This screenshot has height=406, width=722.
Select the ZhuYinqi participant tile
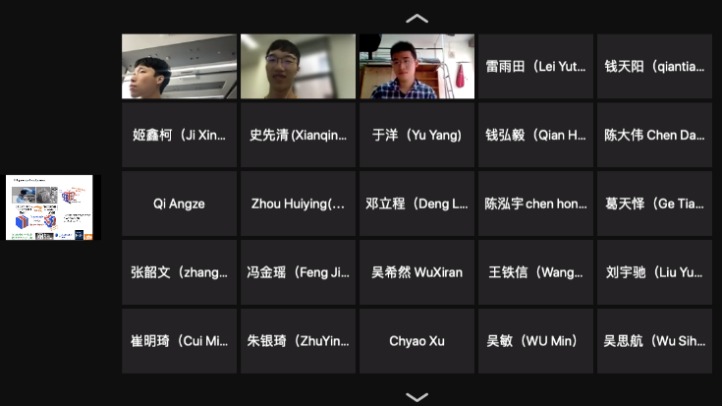point(298,341)
